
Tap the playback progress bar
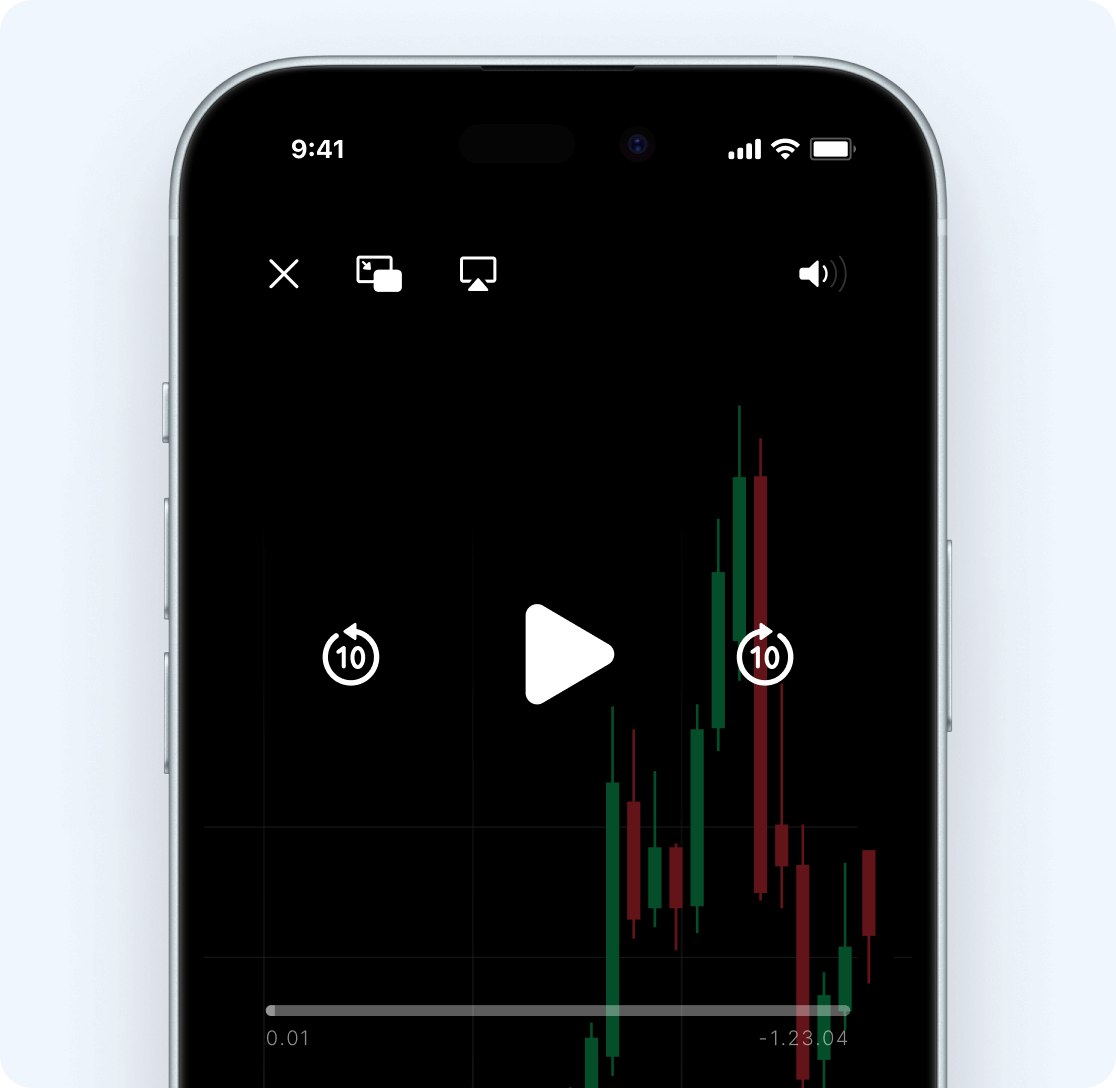pos(558,1010)
